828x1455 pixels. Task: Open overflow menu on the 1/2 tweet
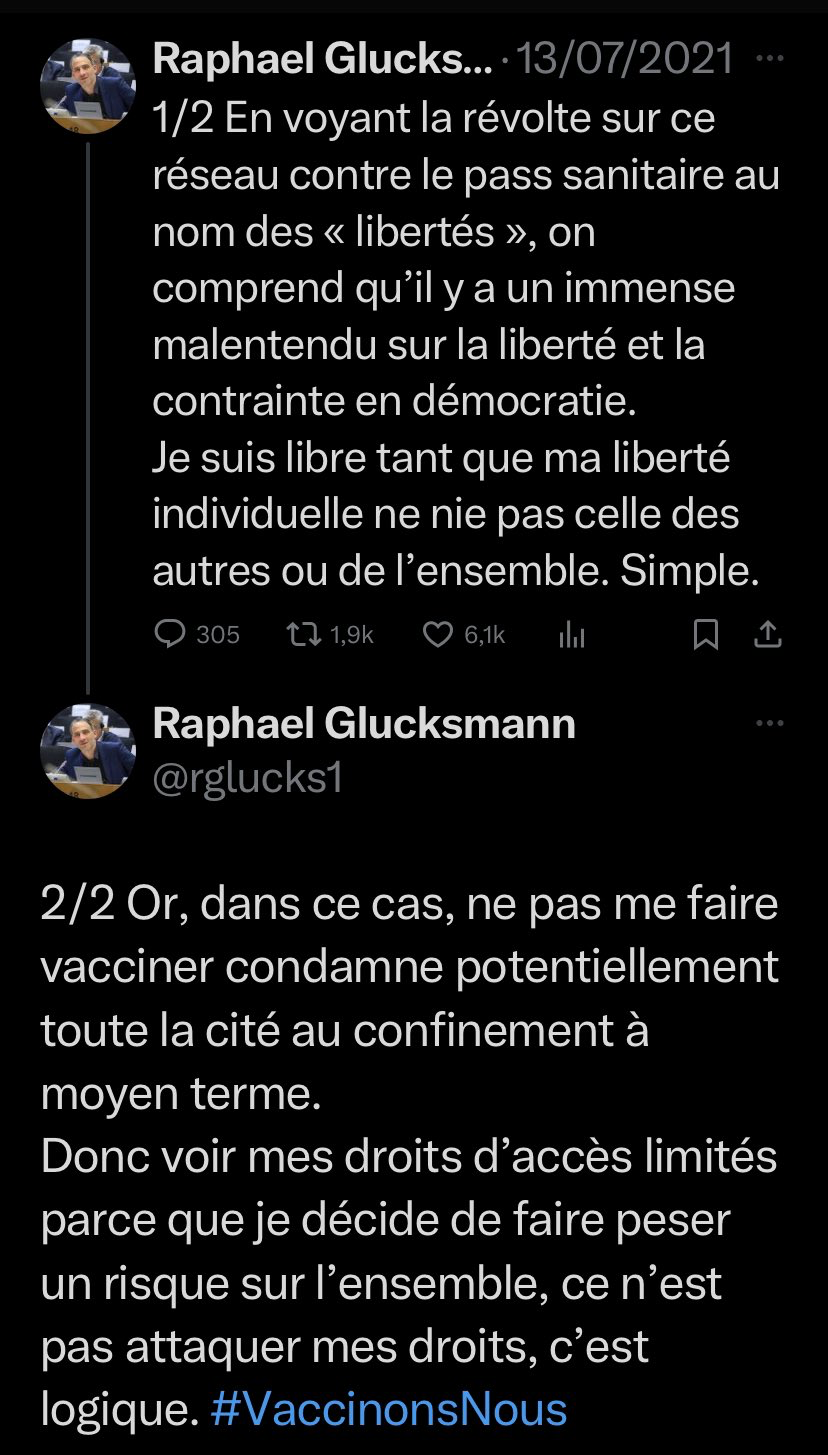pyautogui.click(x=769, y=58)
